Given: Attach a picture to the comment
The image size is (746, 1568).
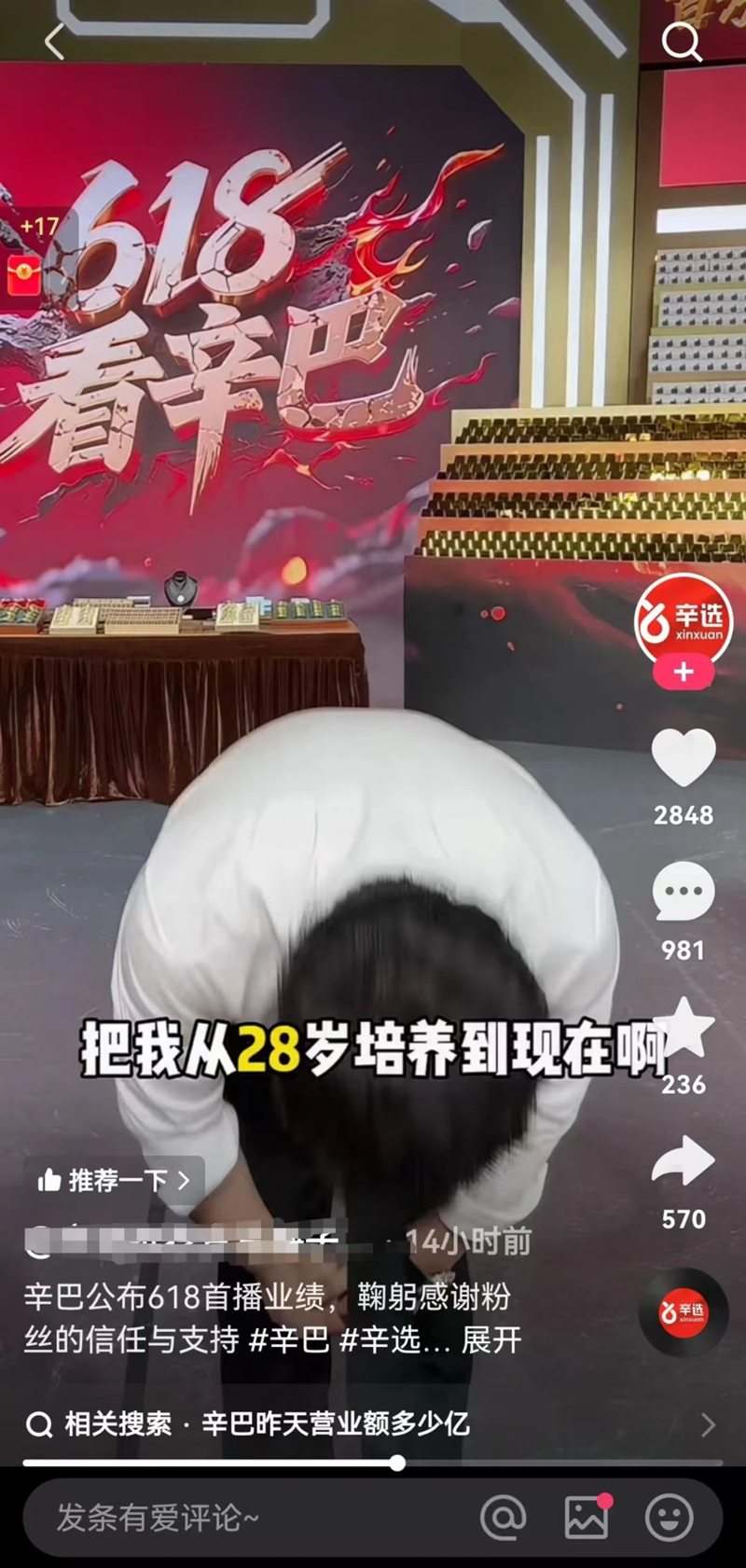Looking at the screenshot, I should pyautogui.click(x=587, y=1518).
